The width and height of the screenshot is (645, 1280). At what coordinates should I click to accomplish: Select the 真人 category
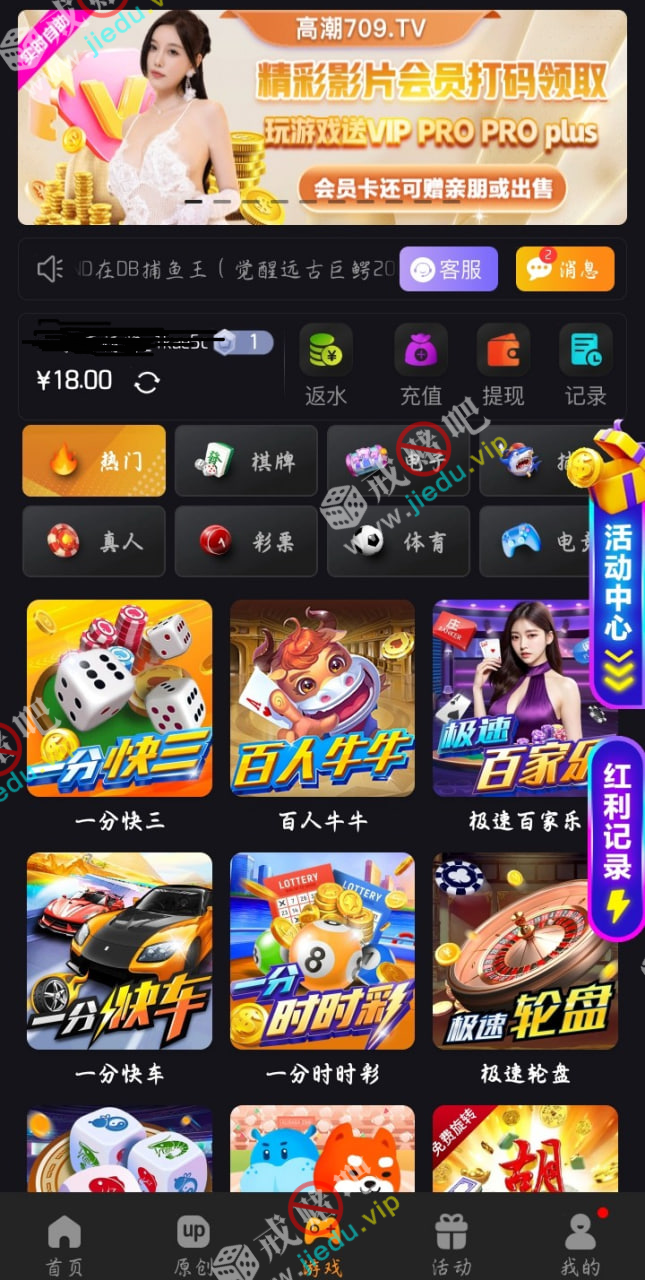tap(94, 541)
